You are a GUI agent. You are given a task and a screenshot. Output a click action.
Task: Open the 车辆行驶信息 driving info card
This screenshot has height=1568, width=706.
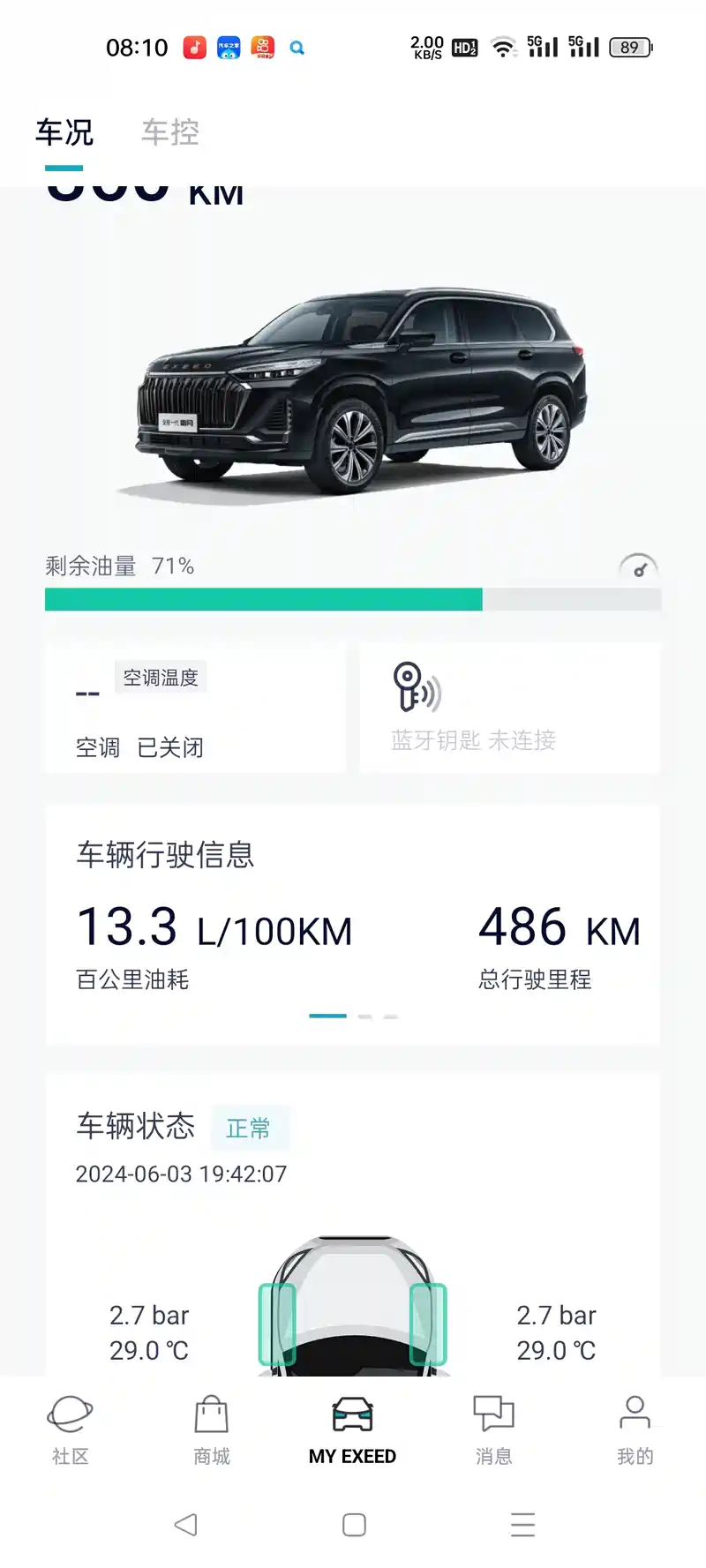(353, 923)
